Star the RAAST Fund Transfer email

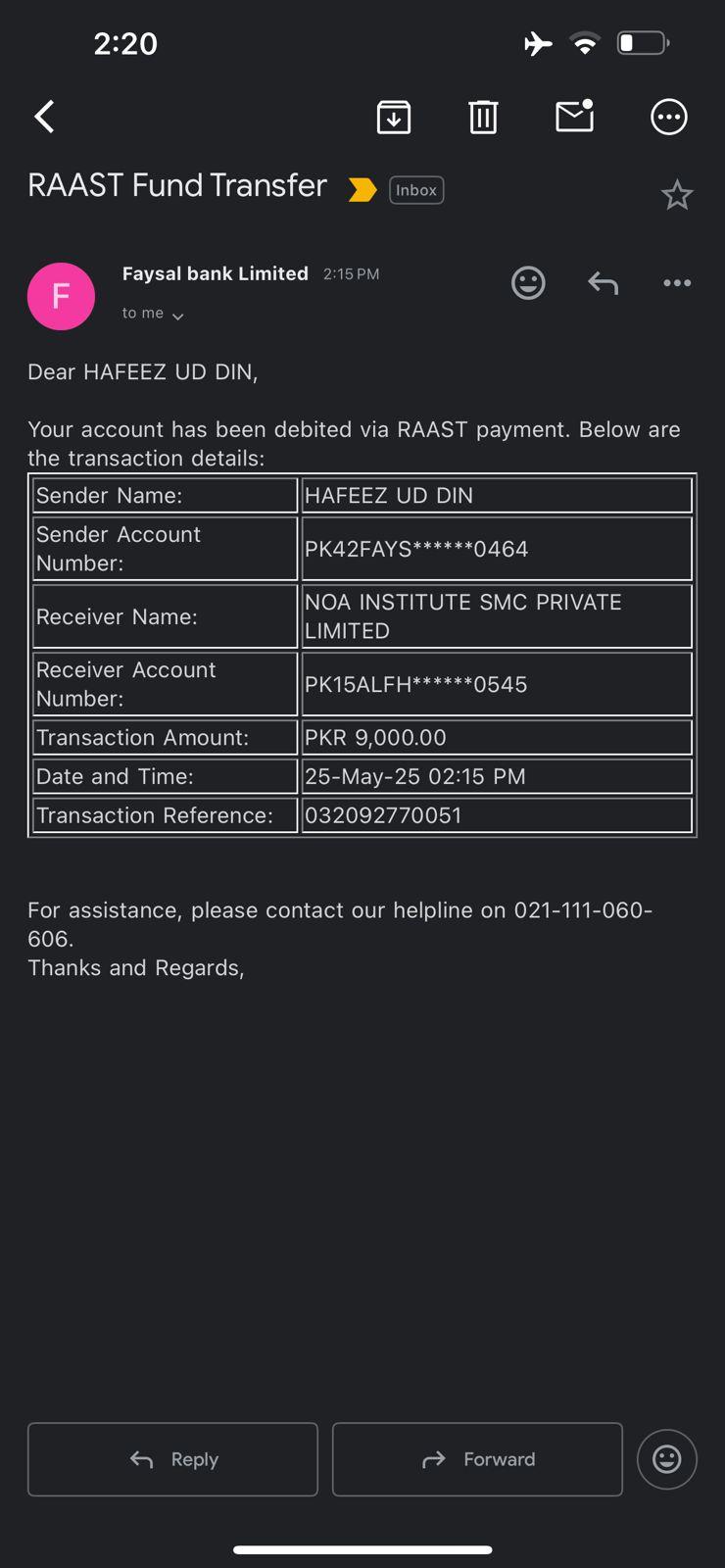[677, 195]
